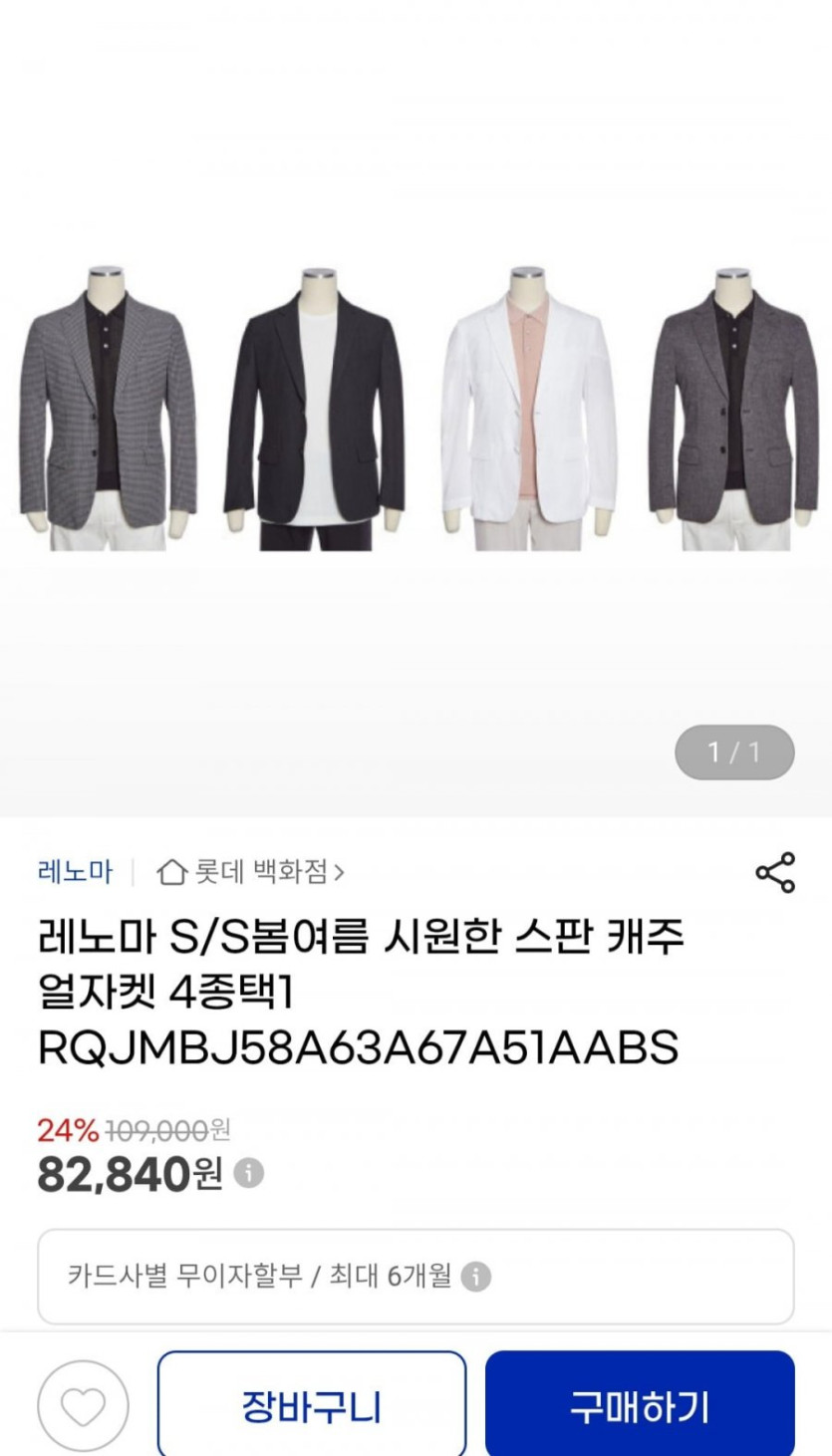832x1456 pixels.
Task: Tap 구매하기 to buy now
Action: point(639,1406)
